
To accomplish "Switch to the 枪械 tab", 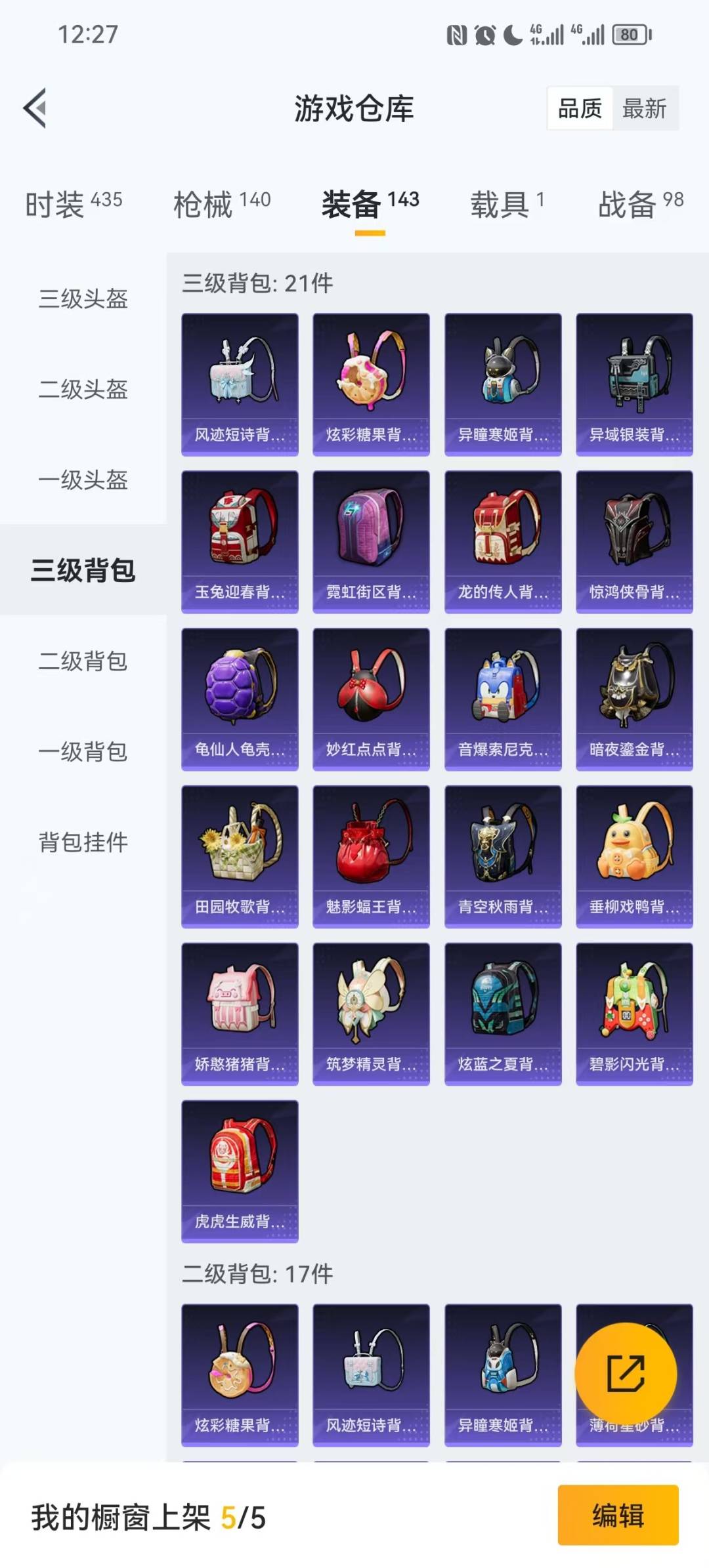I will tap(225, 203).
